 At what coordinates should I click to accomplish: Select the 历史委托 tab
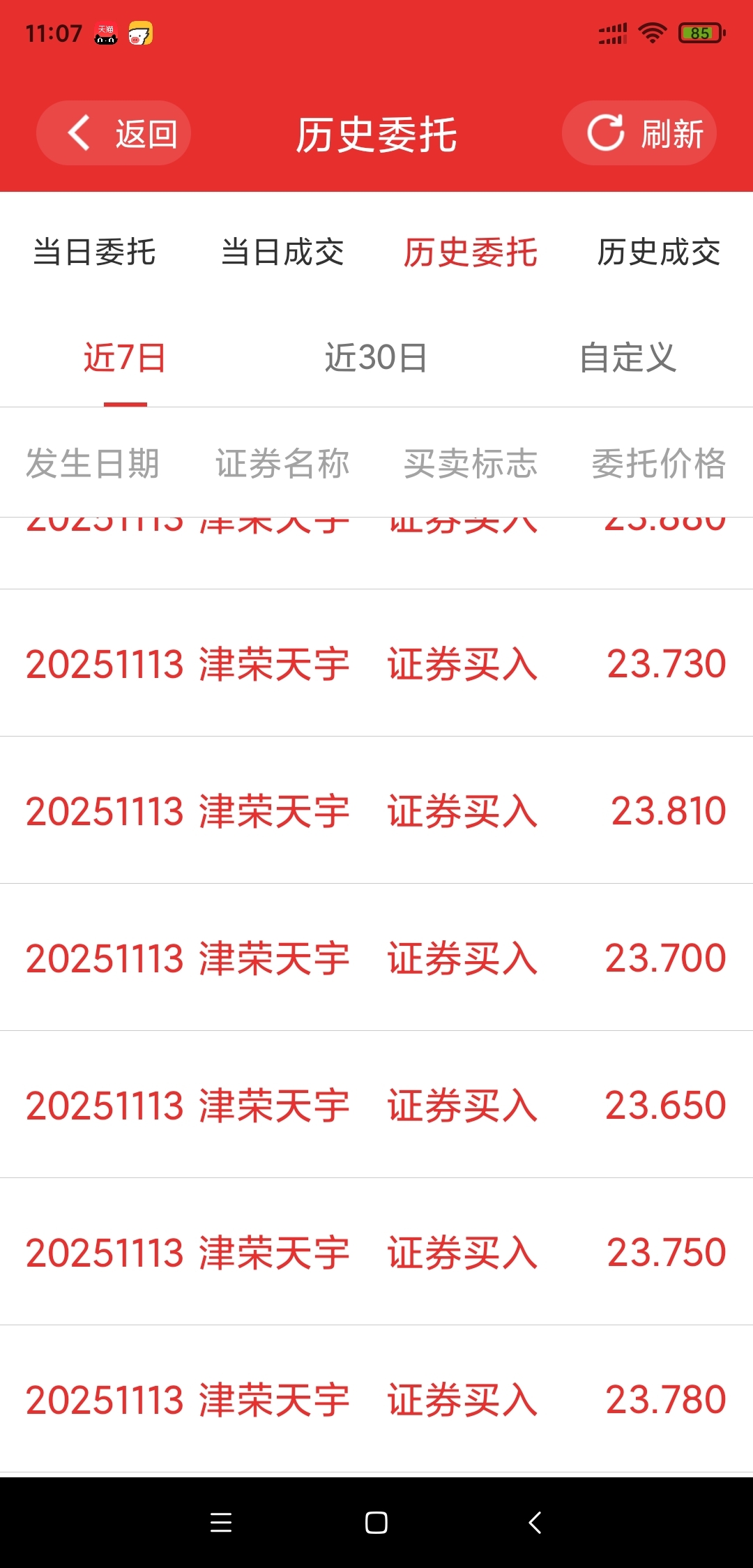[471, 252]
